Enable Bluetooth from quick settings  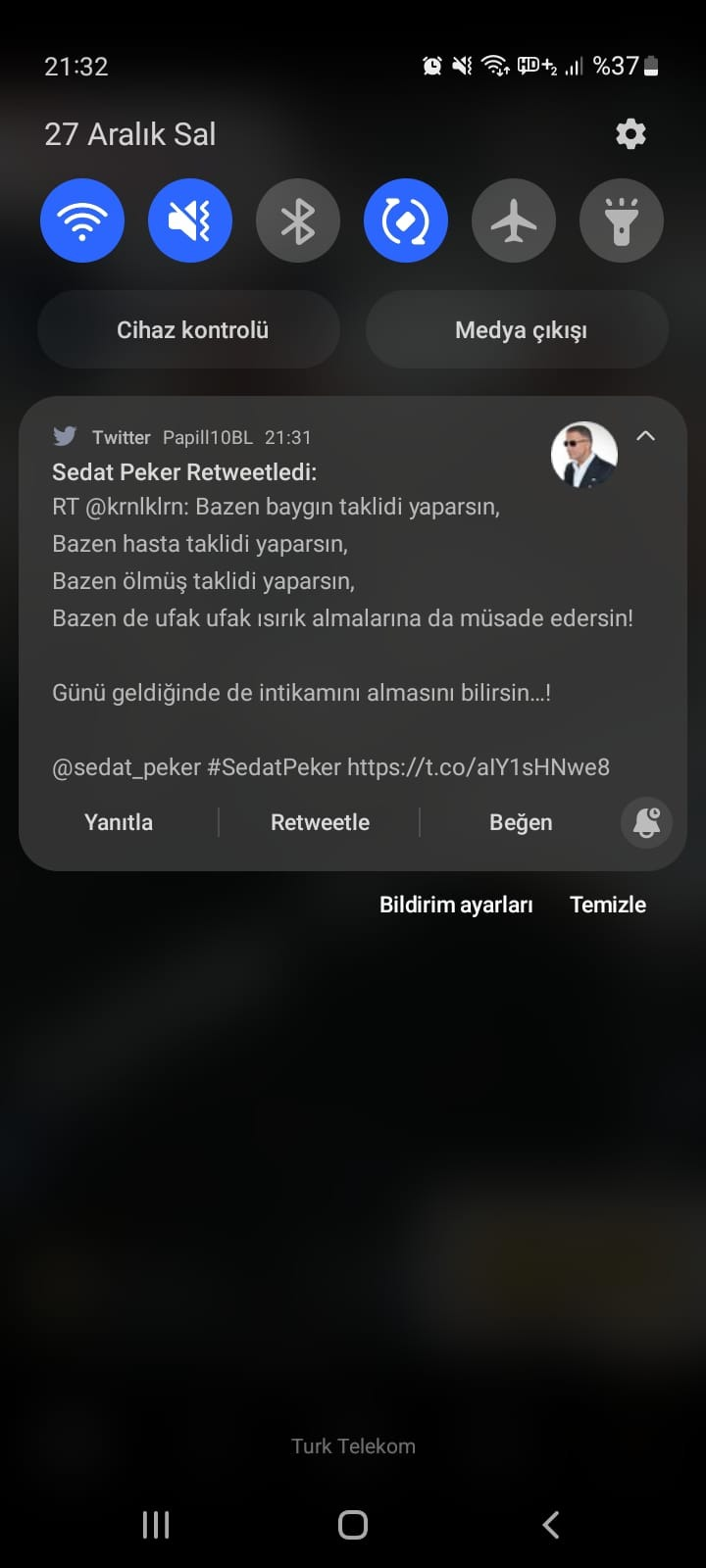click(298, 220)
